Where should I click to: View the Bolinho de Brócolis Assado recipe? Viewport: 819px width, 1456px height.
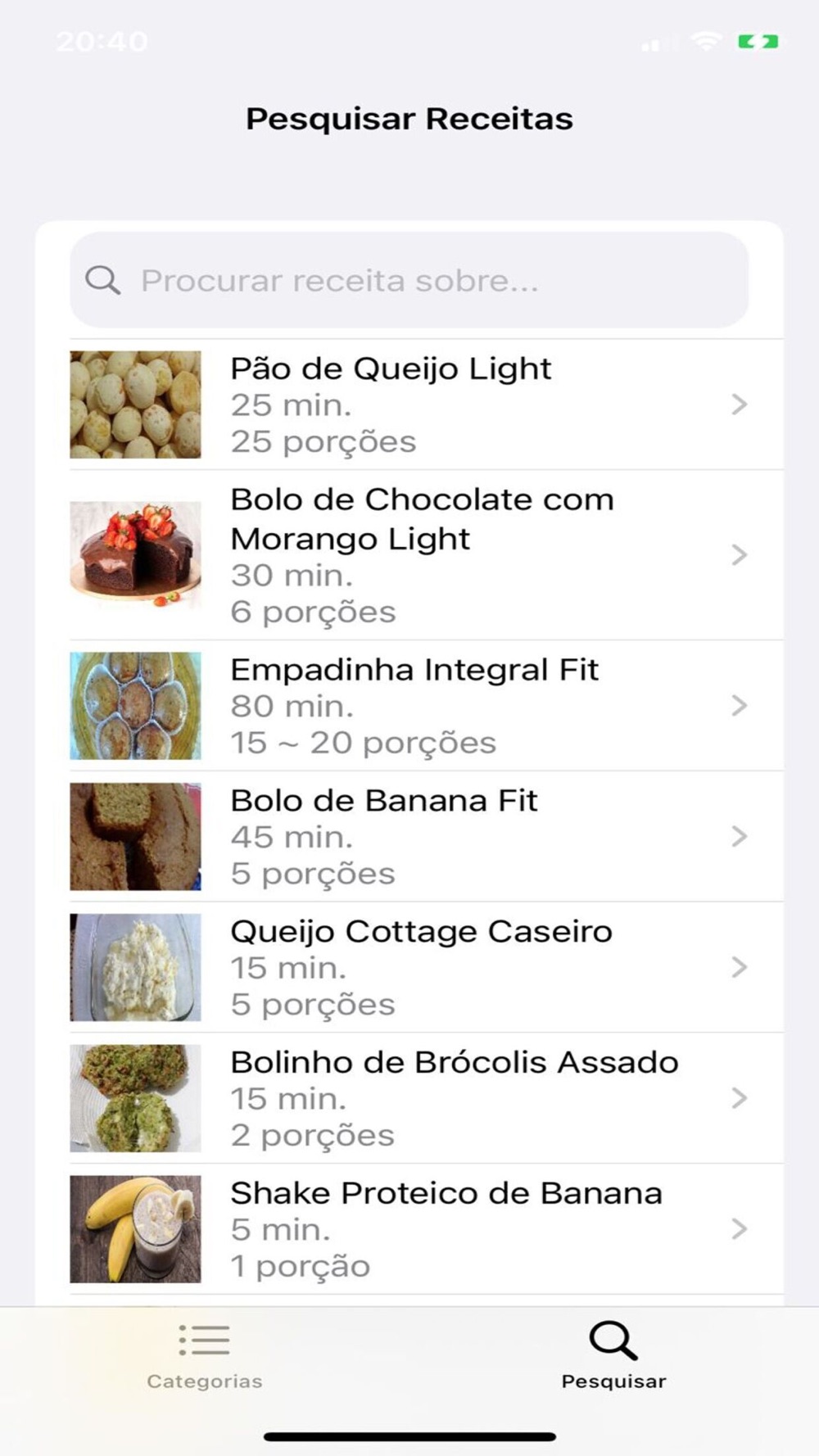click(x=426, y=1098)
